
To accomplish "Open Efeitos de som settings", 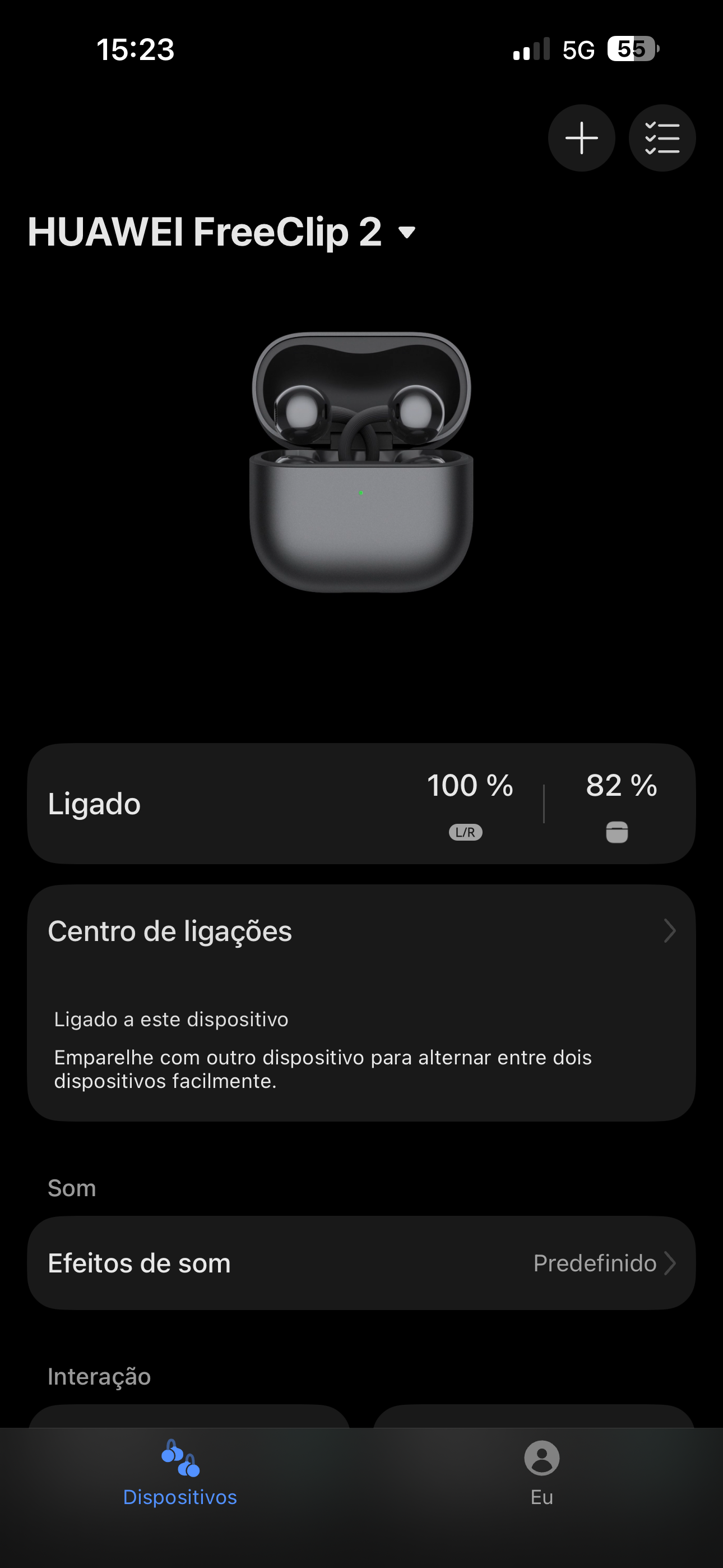I will 361,1263.
